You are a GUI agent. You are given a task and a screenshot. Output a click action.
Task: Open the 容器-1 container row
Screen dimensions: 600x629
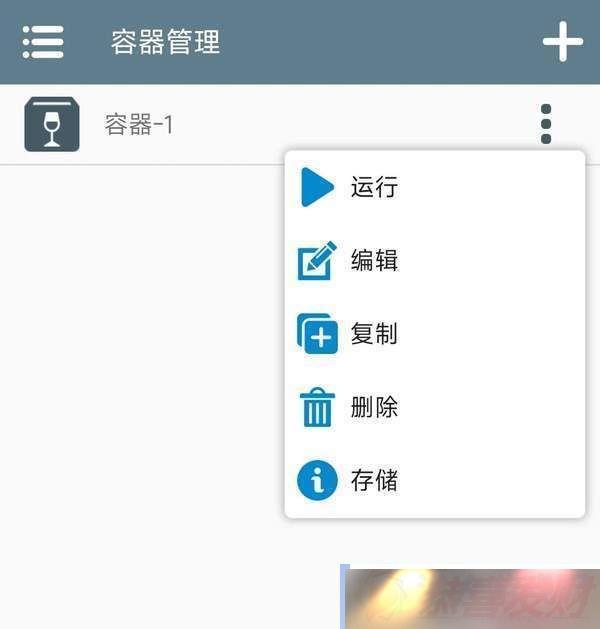coord(139,125)
